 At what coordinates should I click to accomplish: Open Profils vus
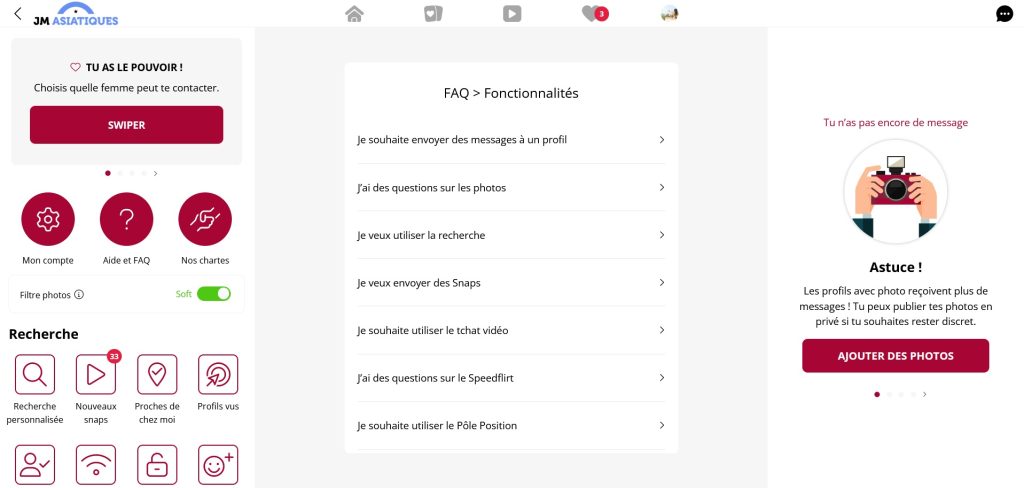click(x=218, y=375)
